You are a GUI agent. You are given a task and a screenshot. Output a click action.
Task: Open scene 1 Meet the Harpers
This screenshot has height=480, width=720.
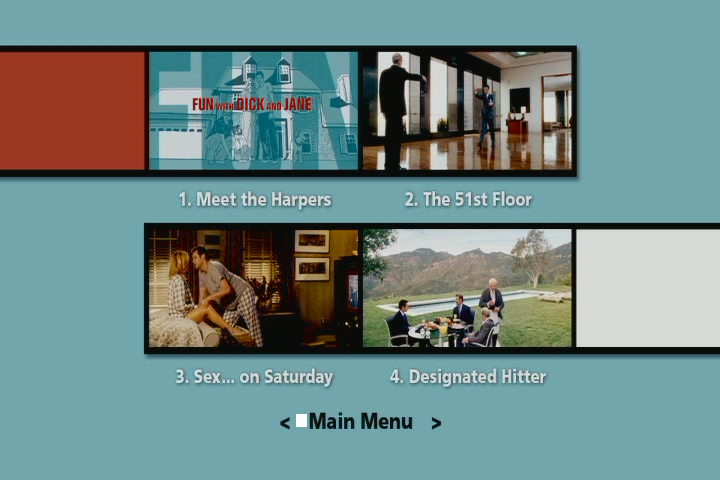click(253, 111)
